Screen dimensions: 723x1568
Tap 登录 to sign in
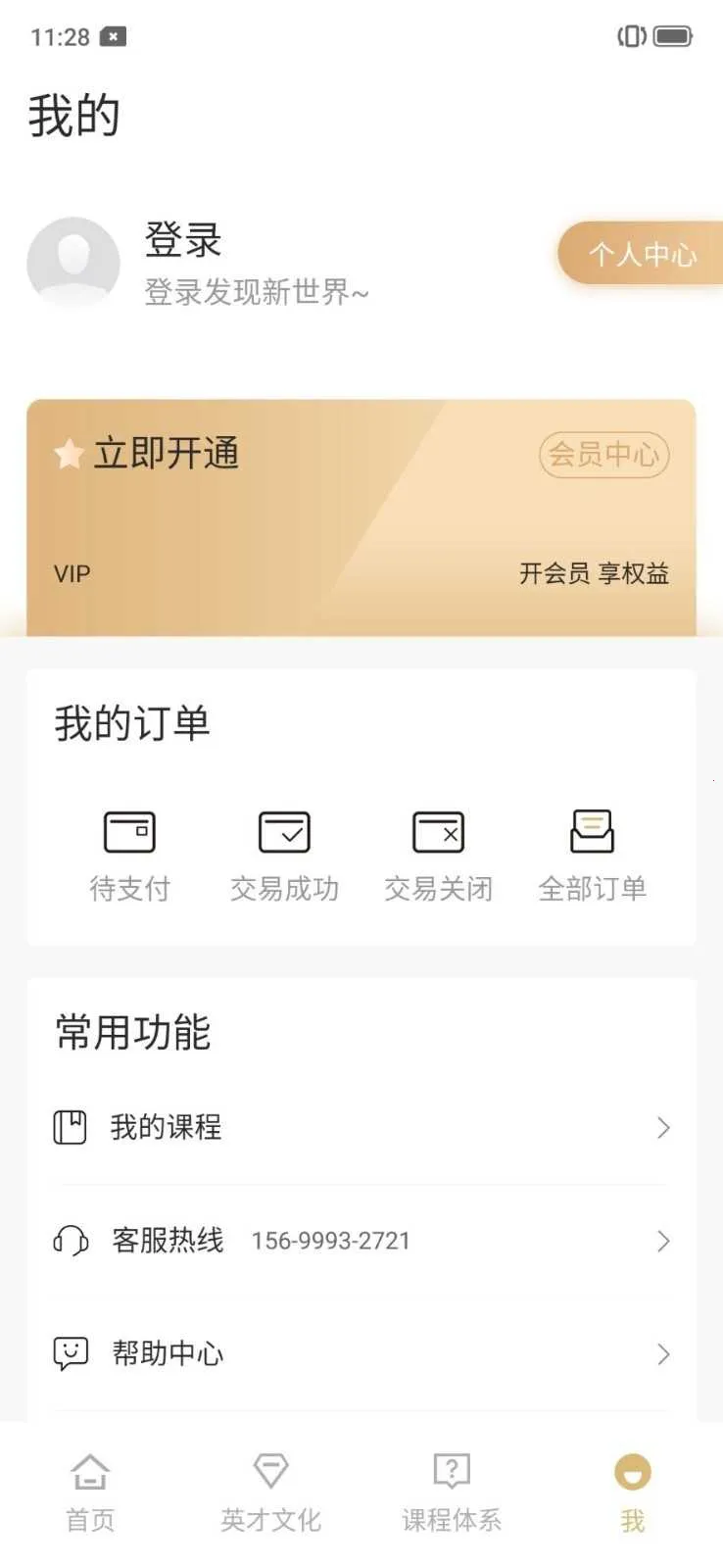182,238
